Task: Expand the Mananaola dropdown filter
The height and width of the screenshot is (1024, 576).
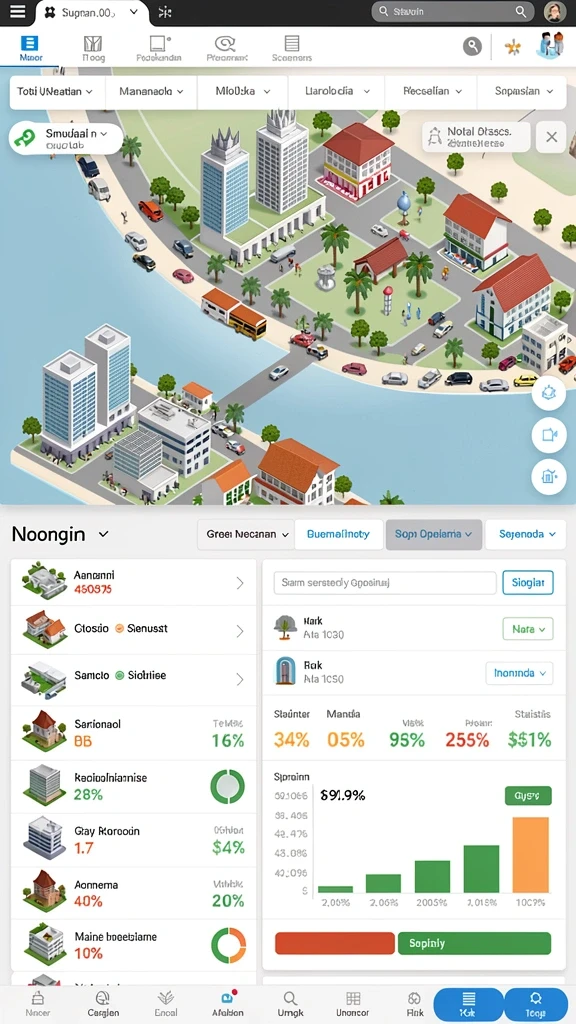Action: (x=151, y=91)
